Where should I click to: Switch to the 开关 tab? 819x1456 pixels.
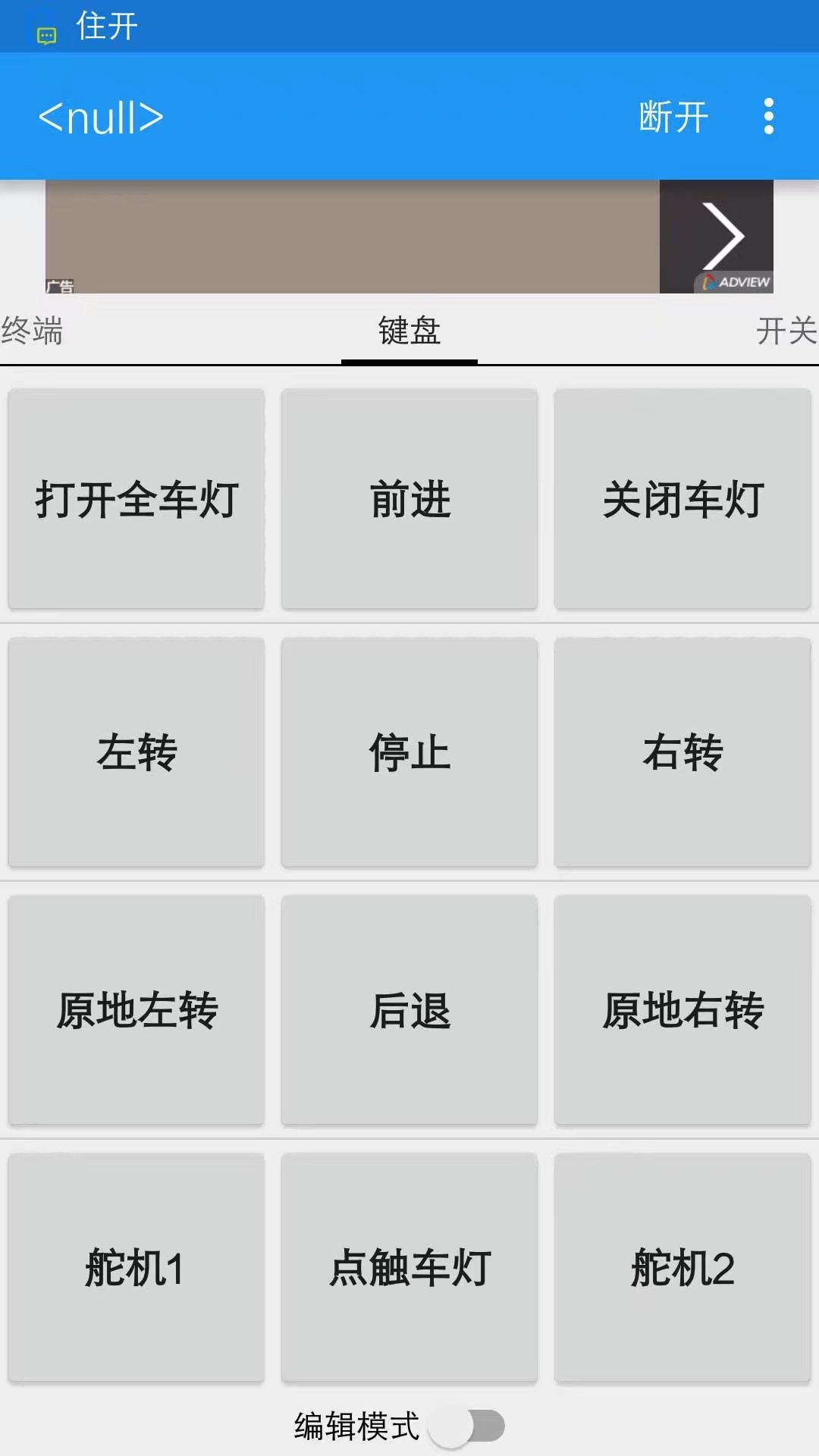786,331
